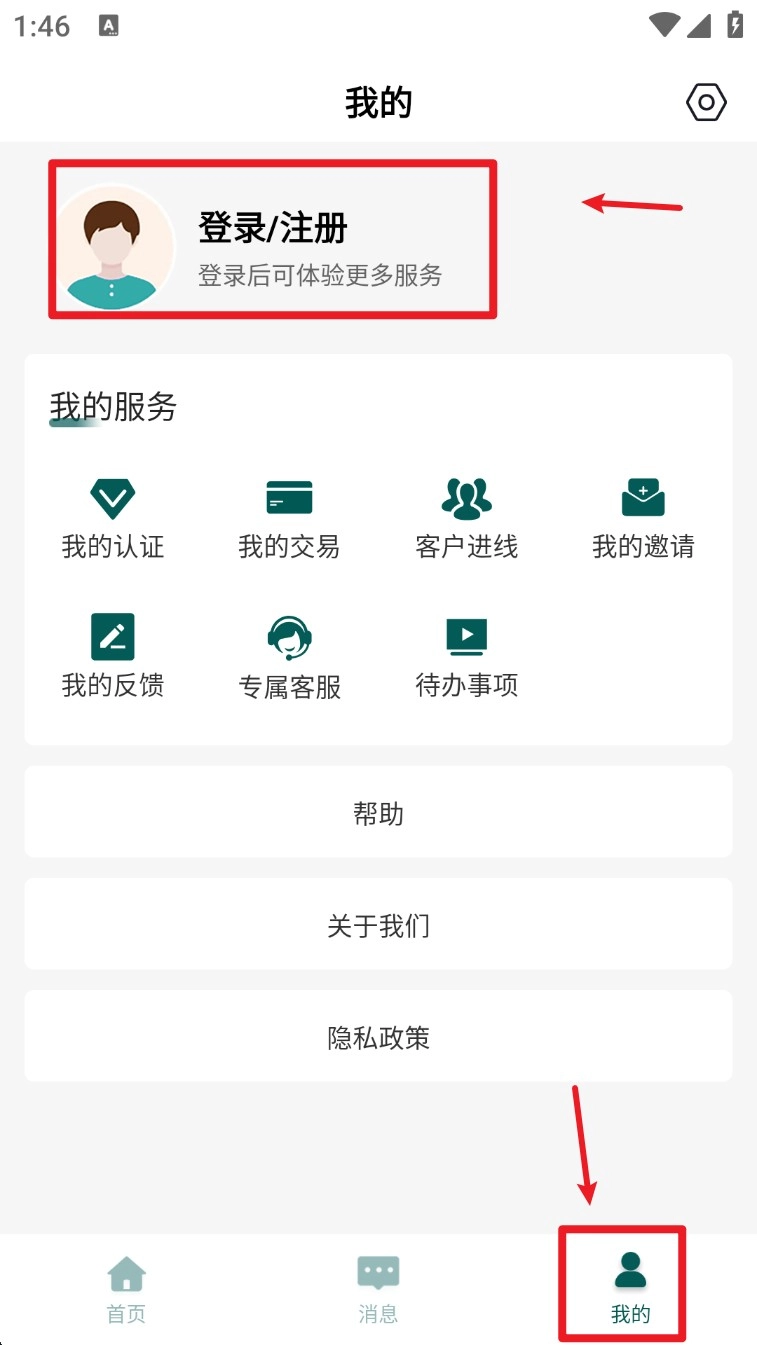The image size is (757, 1345).
Task: Contact 专属客服 support
Action: (289, 656)
